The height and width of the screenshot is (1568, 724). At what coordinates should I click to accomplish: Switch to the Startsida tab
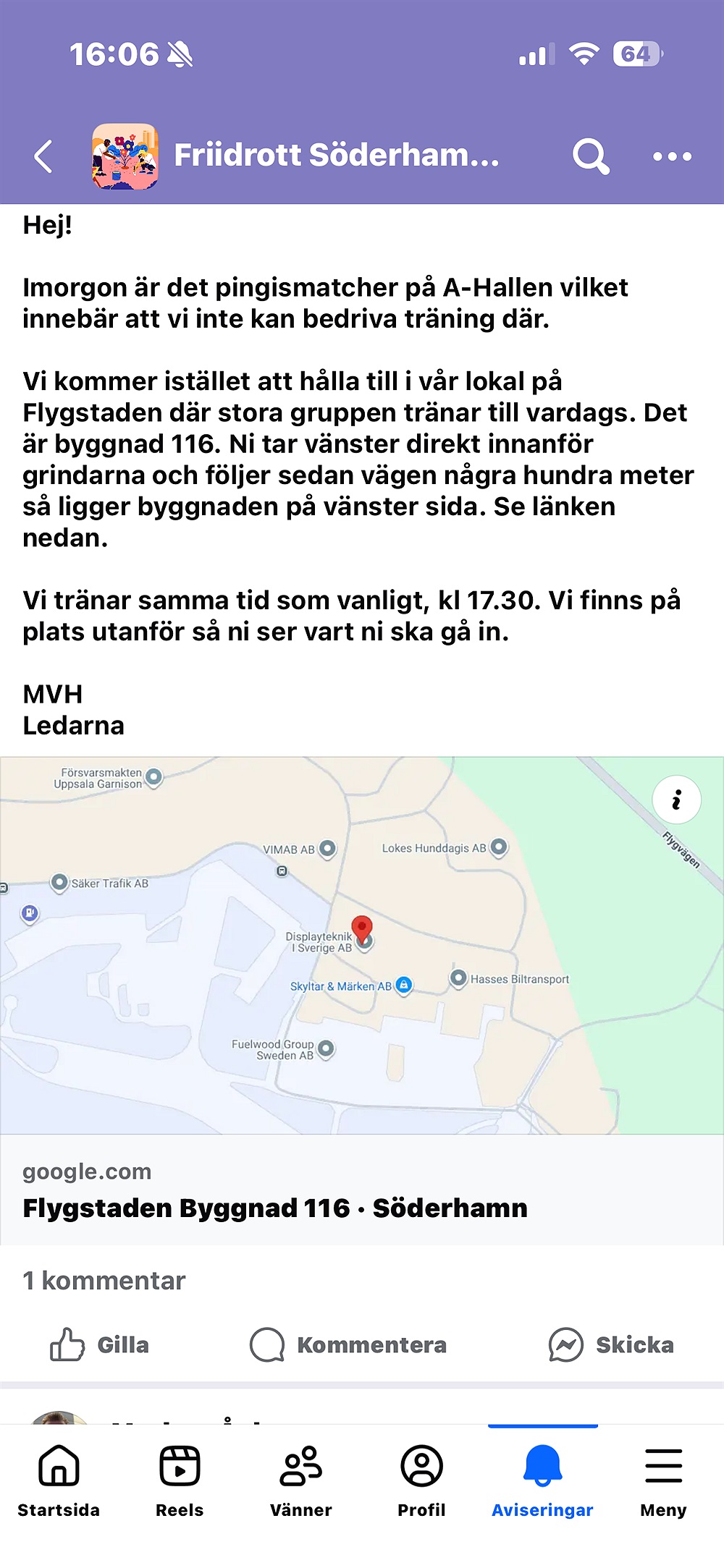click(59, 1480)
